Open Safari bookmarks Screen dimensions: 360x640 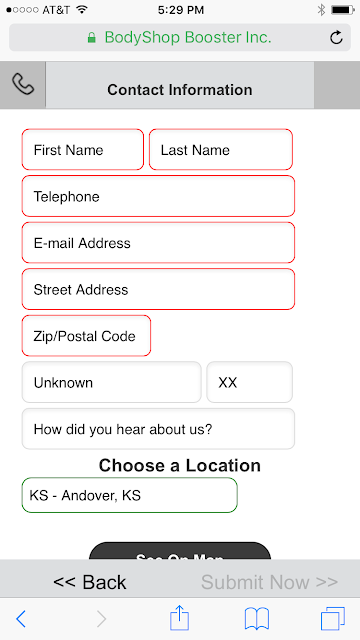tap(257, 619)
